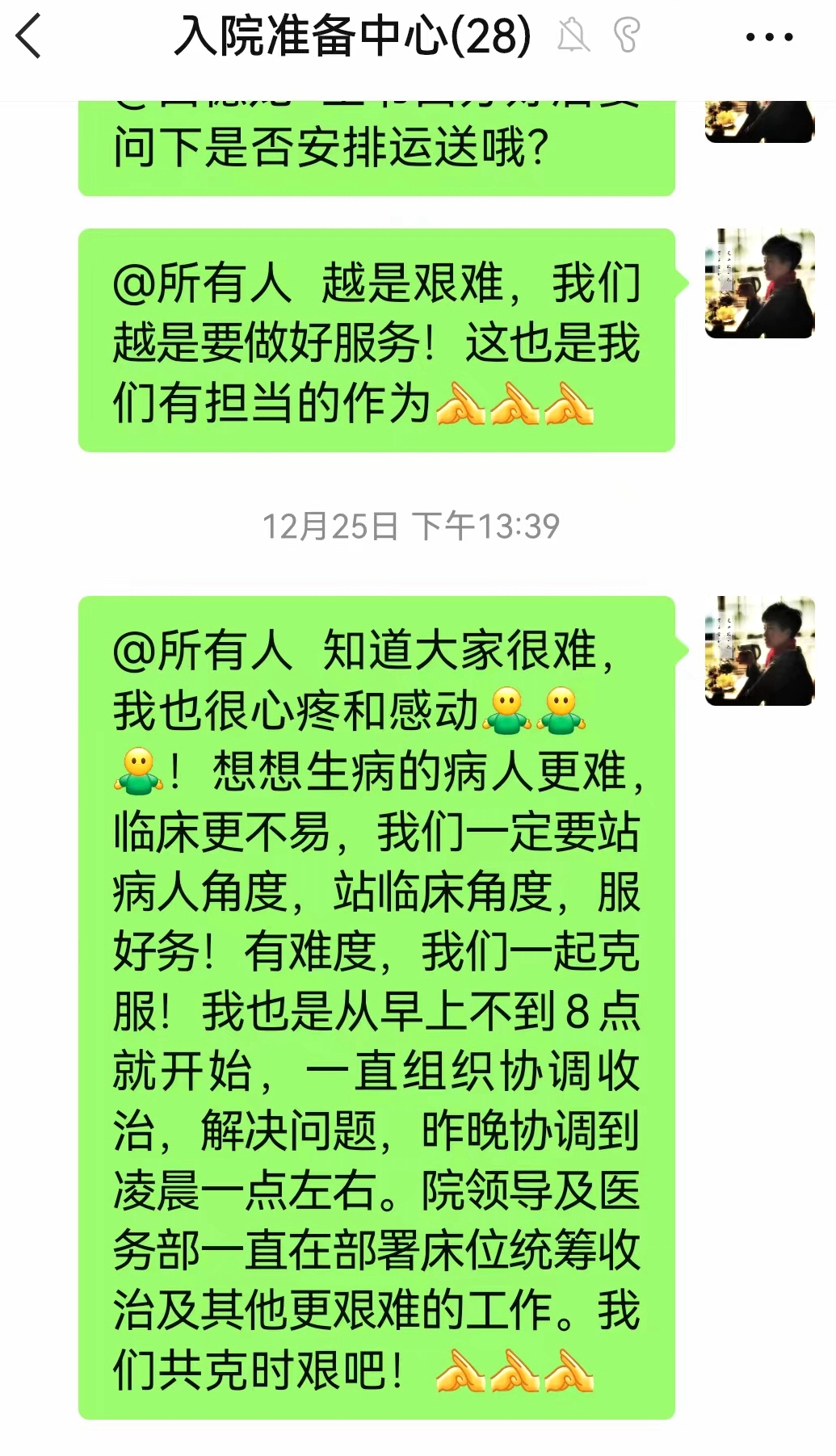The image size is (836, 1456).
Task: Go back from the group chat
Action: 29,37
